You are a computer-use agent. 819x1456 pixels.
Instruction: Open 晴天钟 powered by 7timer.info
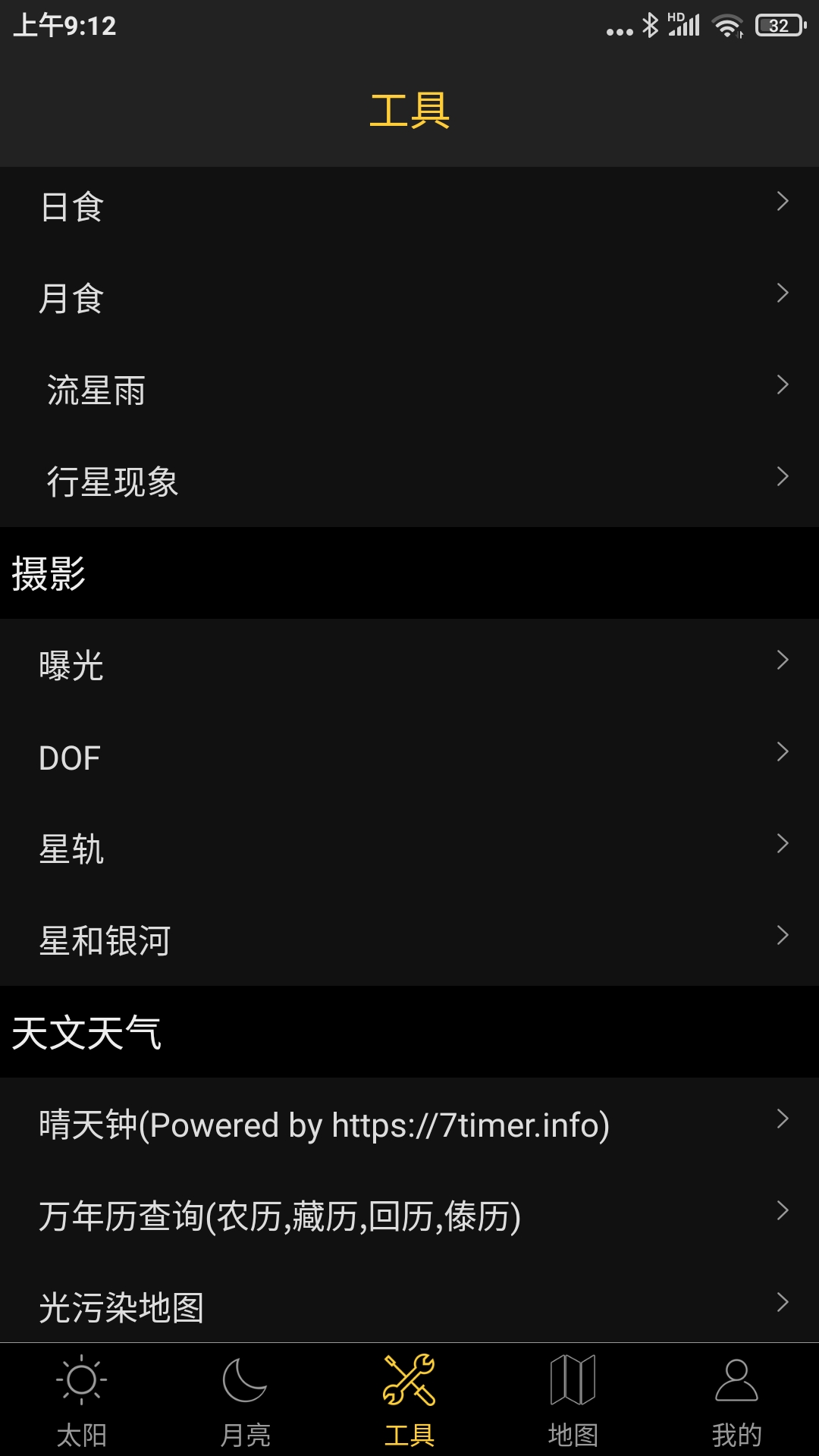point(409,1125)
